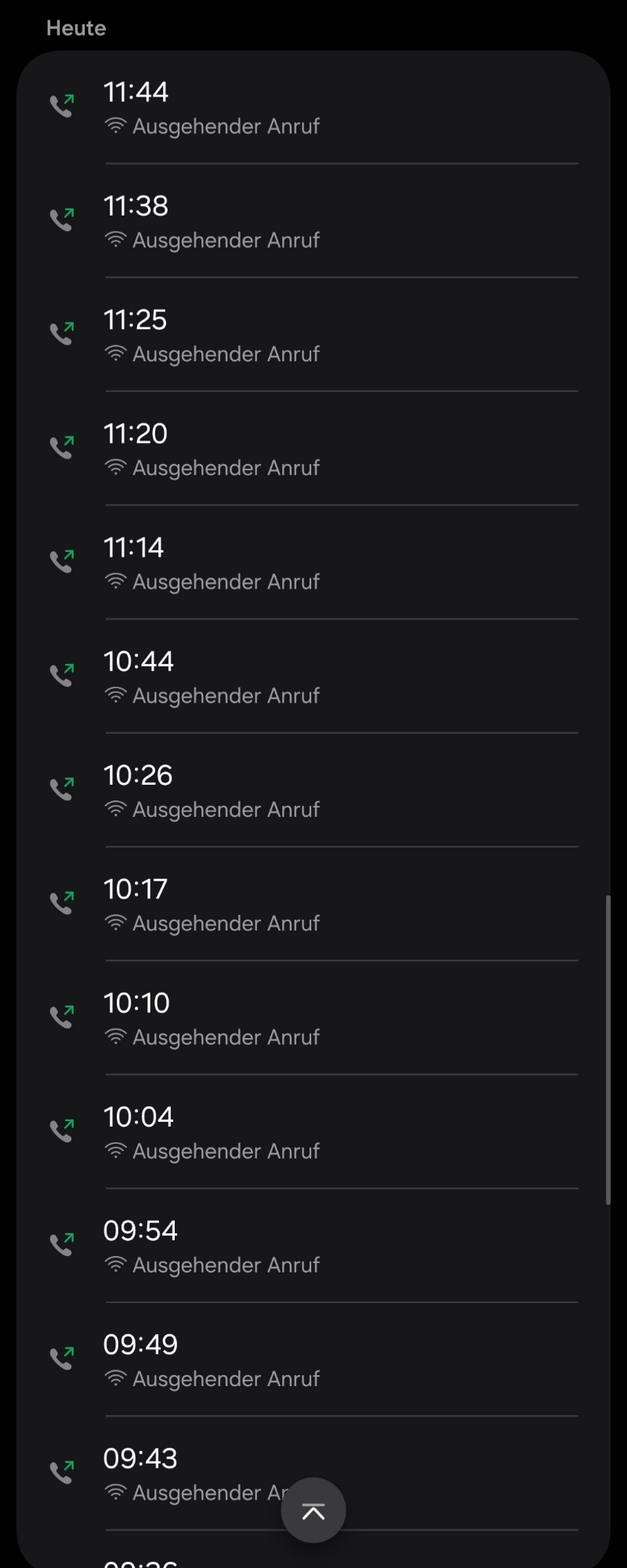This screenshot has height=1568, width=627.
Task: Show the 10:44 outgoing call
Action: (313, 677)
